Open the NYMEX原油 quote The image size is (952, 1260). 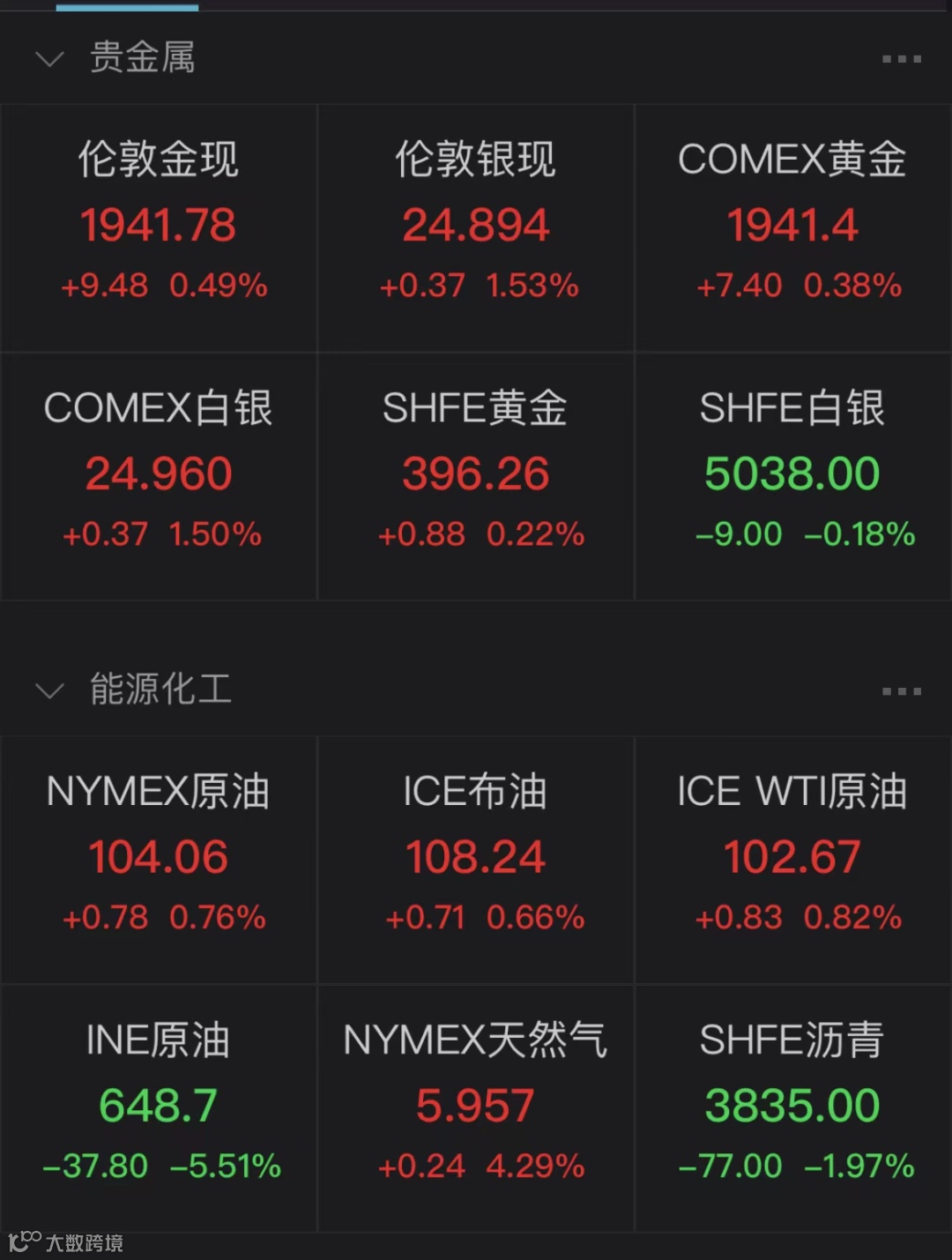(159, 860)
